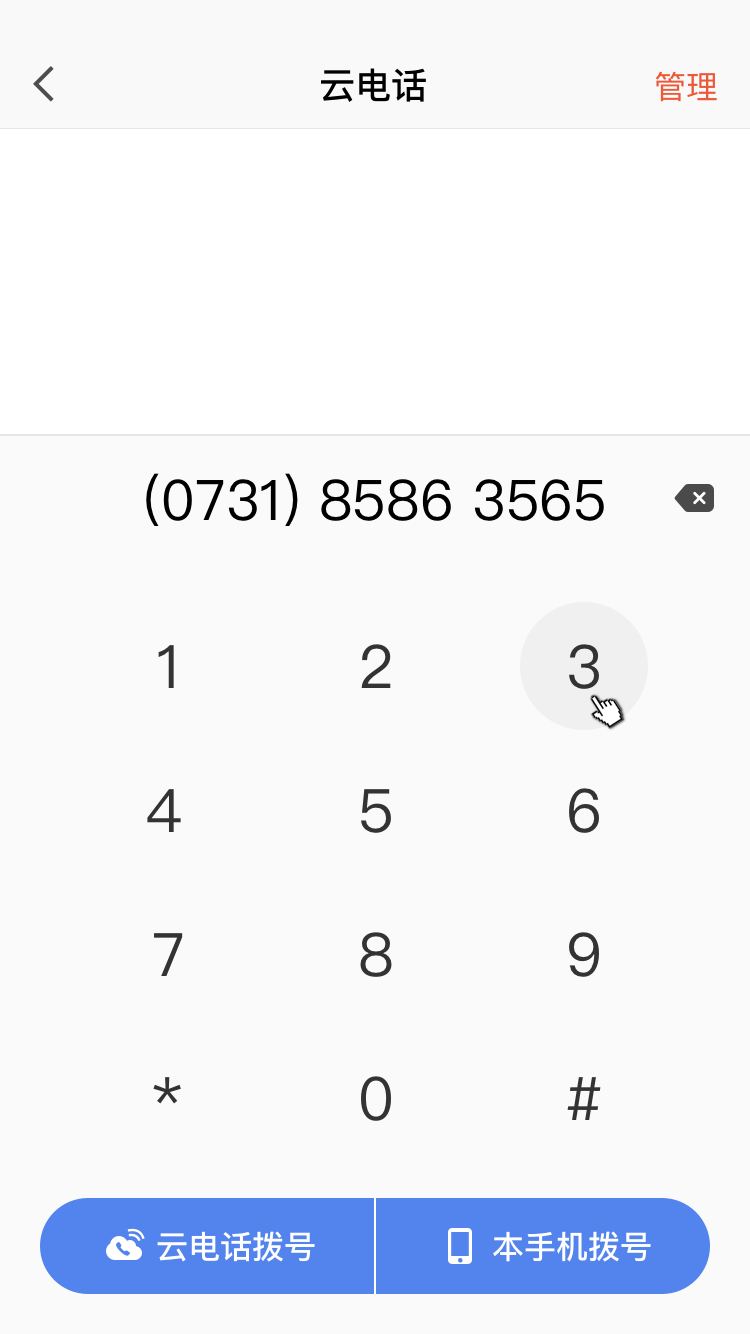Viewport: 750px width, 1334px height.
Task: Call using 云电话拨号
Action: [207, 1246]
